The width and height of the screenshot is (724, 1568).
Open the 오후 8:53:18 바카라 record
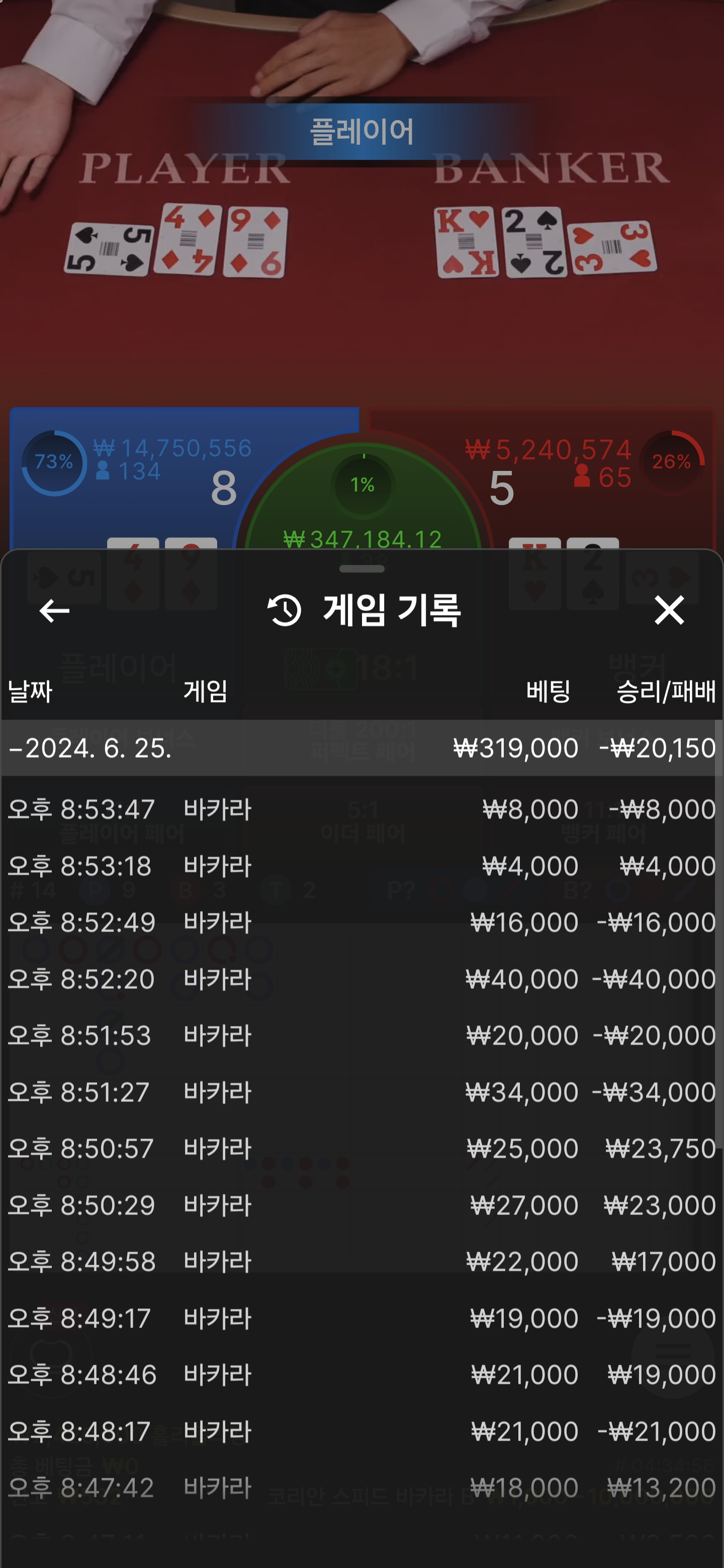361,866
